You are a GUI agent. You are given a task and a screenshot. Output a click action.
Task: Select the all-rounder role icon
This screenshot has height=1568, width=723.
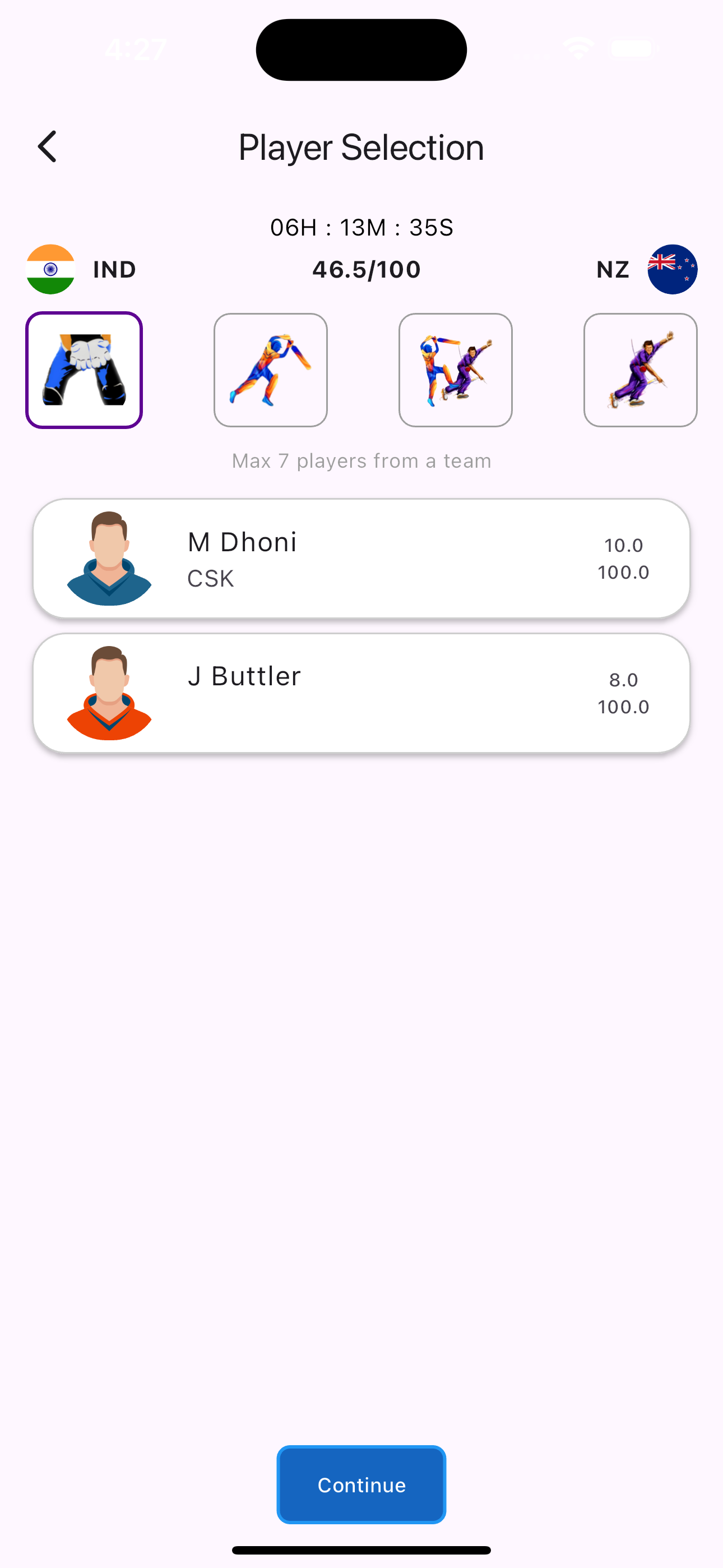pyautogui.click(x=455, y=370)
